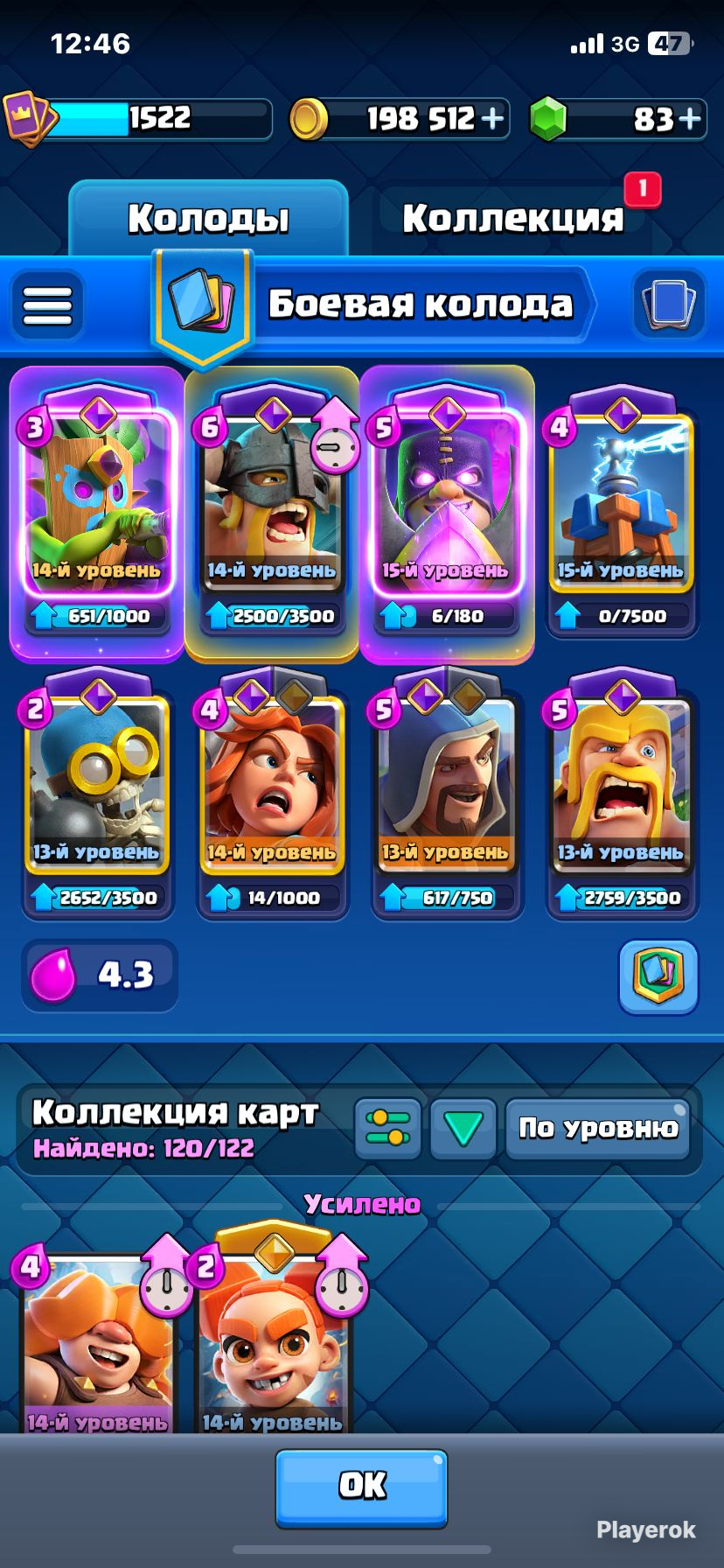Switch to the Коллекция tab
This screenshot has height=1568, width=724.
tap(512, 218)
